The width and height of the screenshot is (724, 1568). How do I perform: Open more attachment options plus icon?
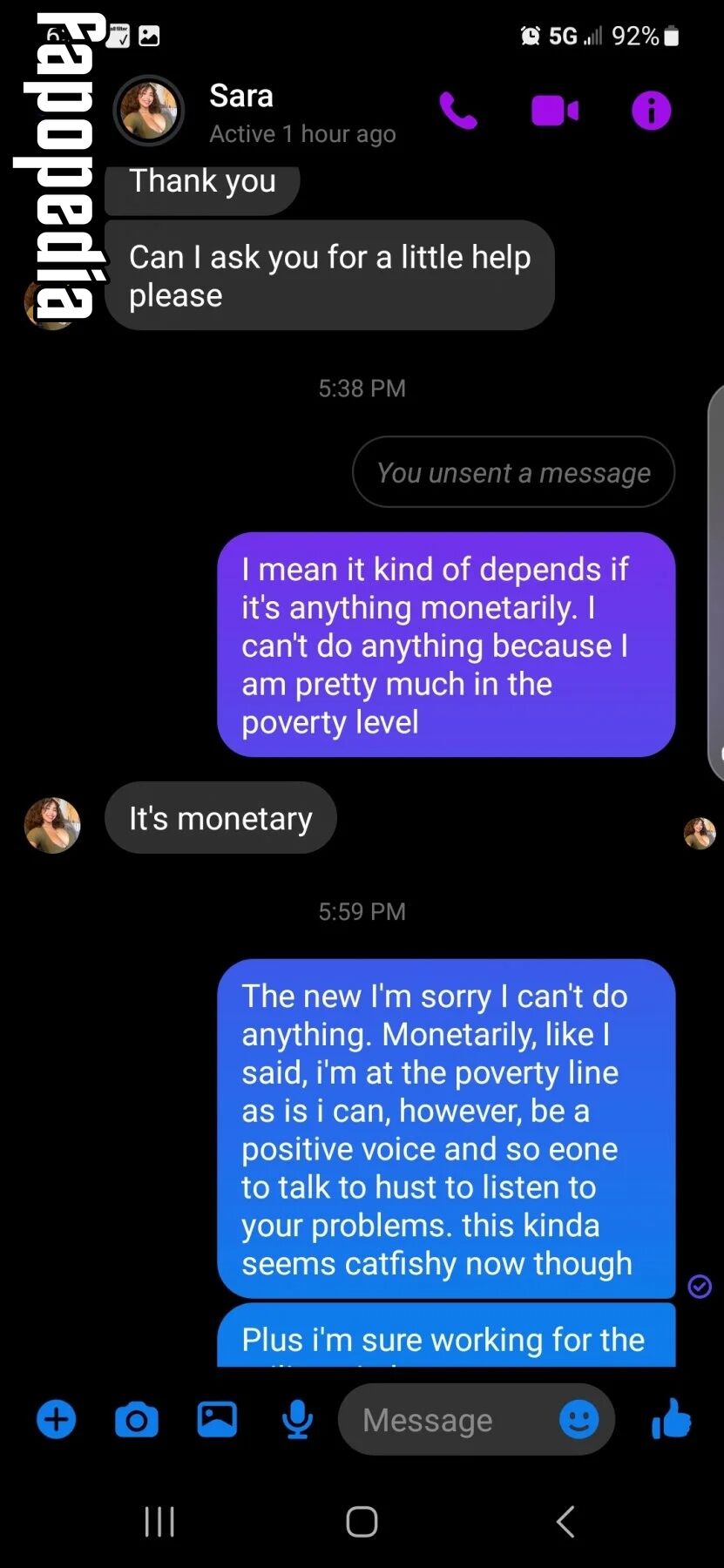(57, 1420)
